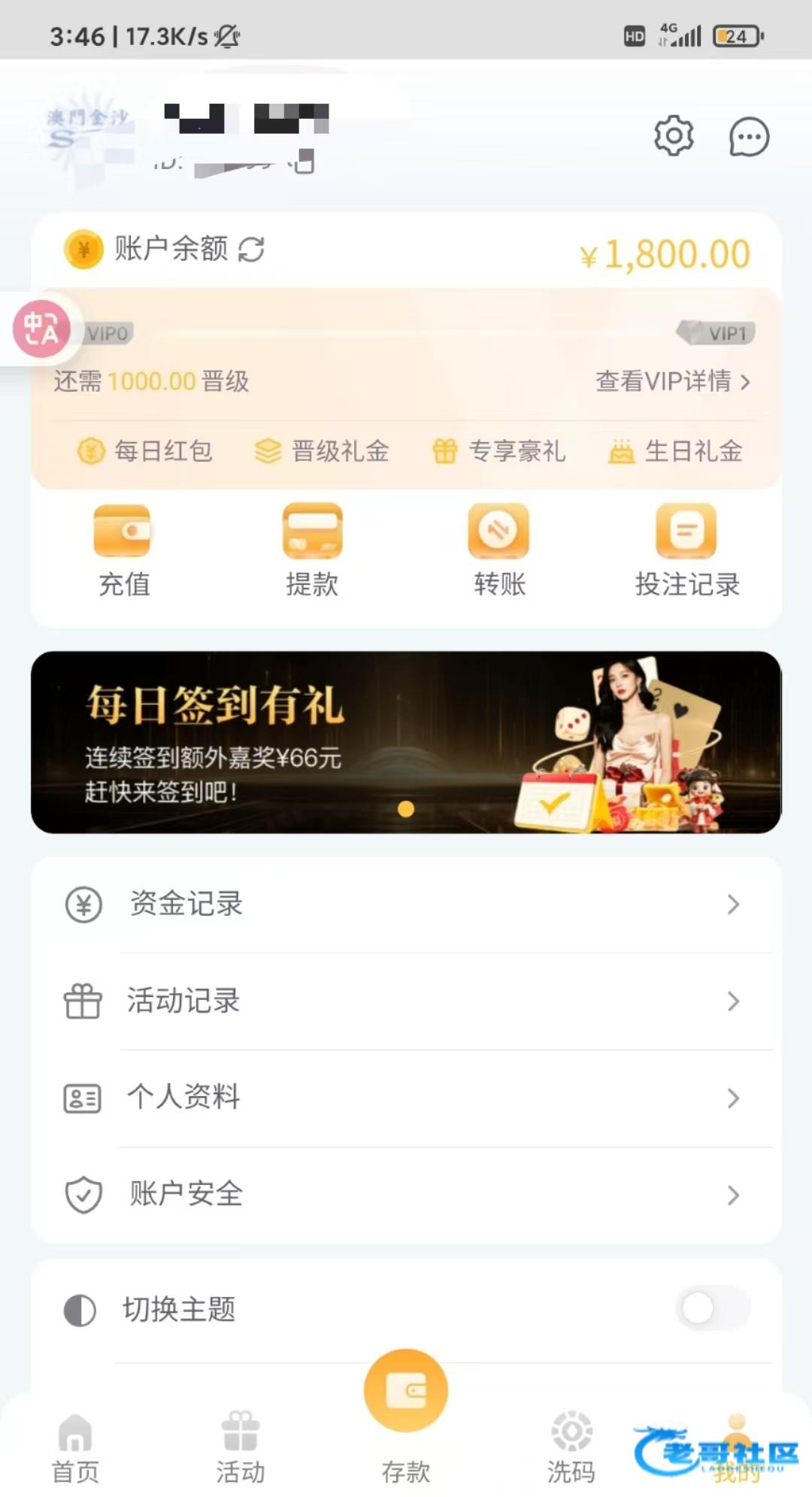The height and width of the screenshot is (1497, 812).
Task: Open 账户安全 row
Action: (406, 1195)
